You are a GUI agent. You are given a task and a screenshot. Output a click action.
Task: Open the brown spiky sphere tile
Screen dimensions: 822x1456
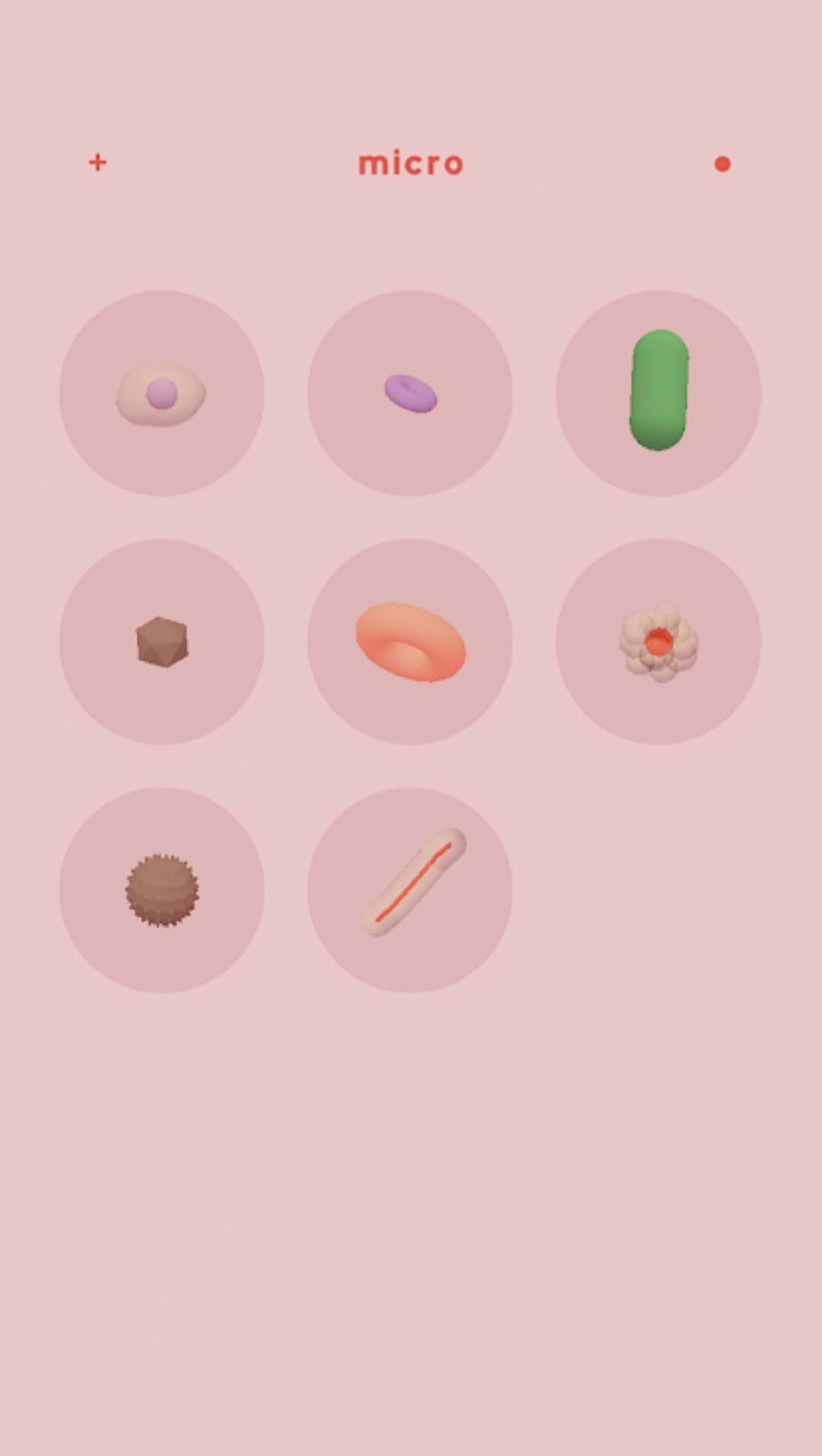coord(162,890)
